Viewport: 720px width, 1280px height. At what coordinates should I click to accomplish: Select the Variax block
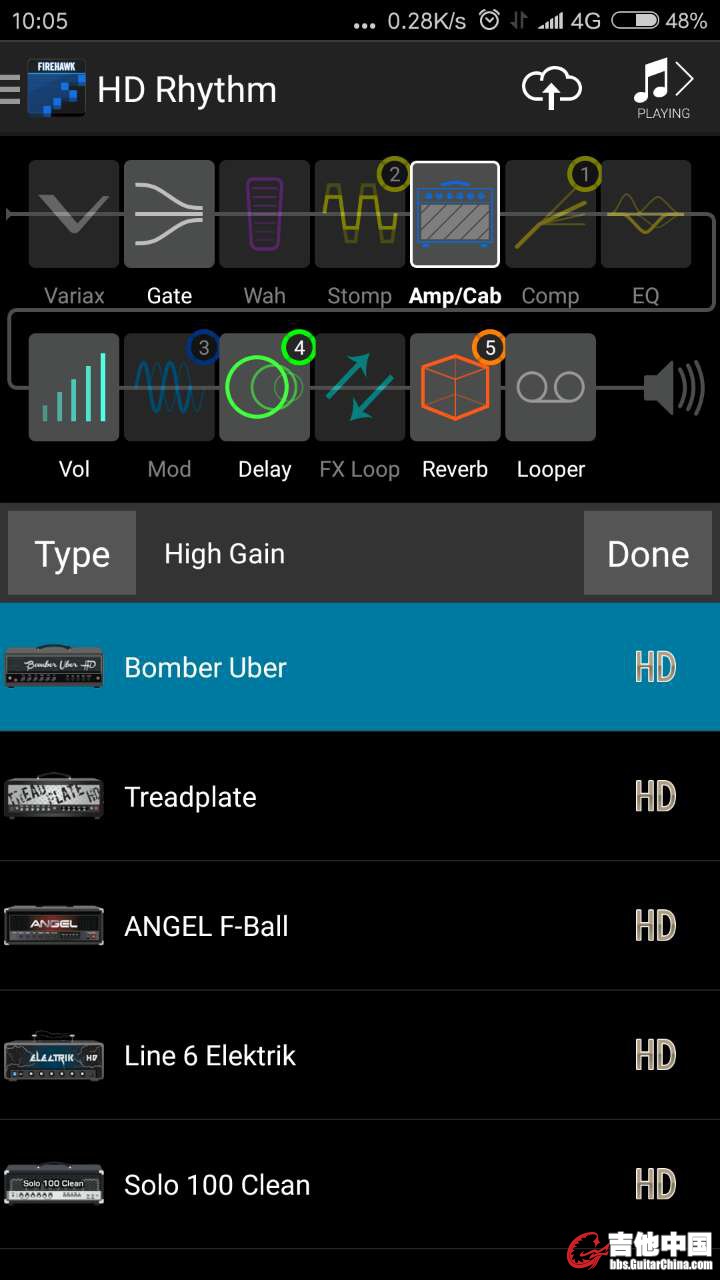coord(74,214)
